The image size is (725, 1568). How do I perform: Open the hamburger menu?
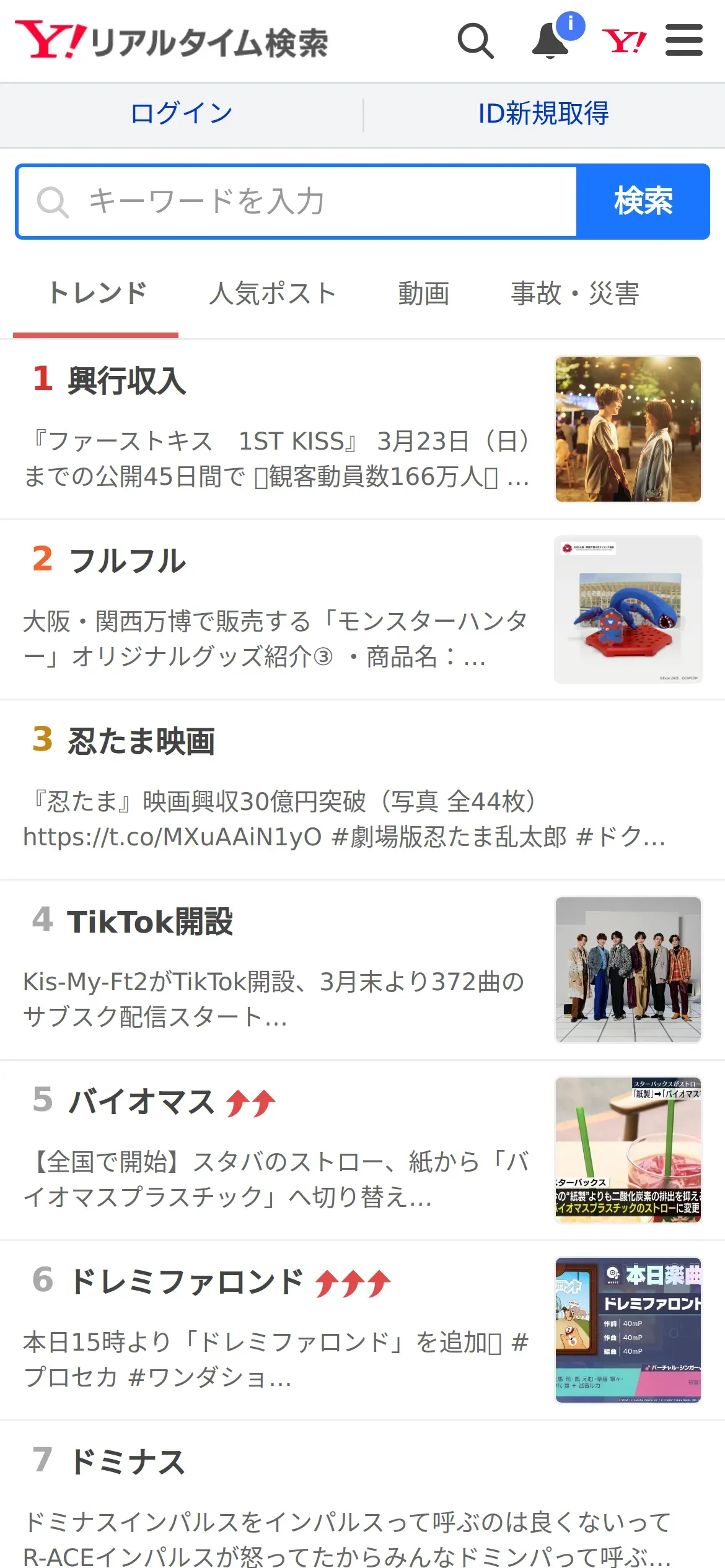pos(683,41)
